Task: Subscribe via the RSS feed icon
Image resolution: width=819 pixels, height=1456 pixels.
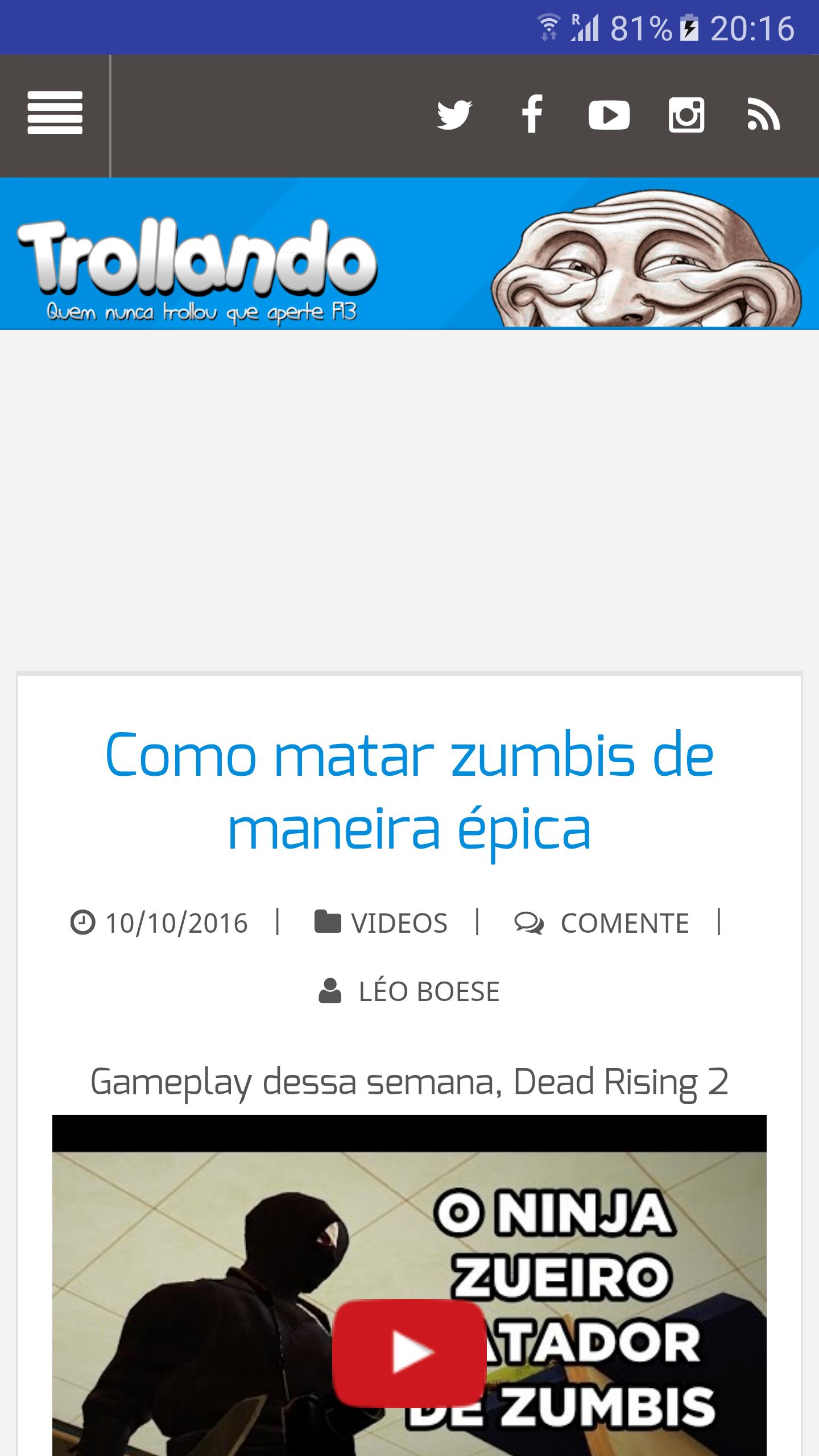Action: click(765, 115)
